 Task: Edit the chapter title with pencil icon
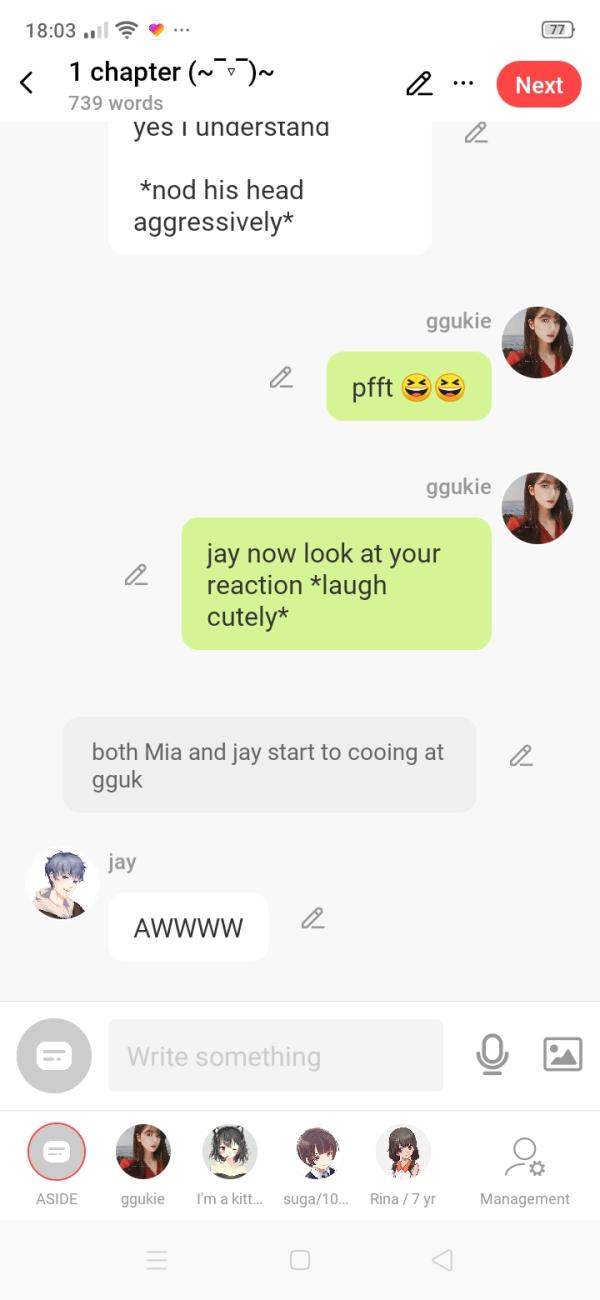click(x=419, y=84)
